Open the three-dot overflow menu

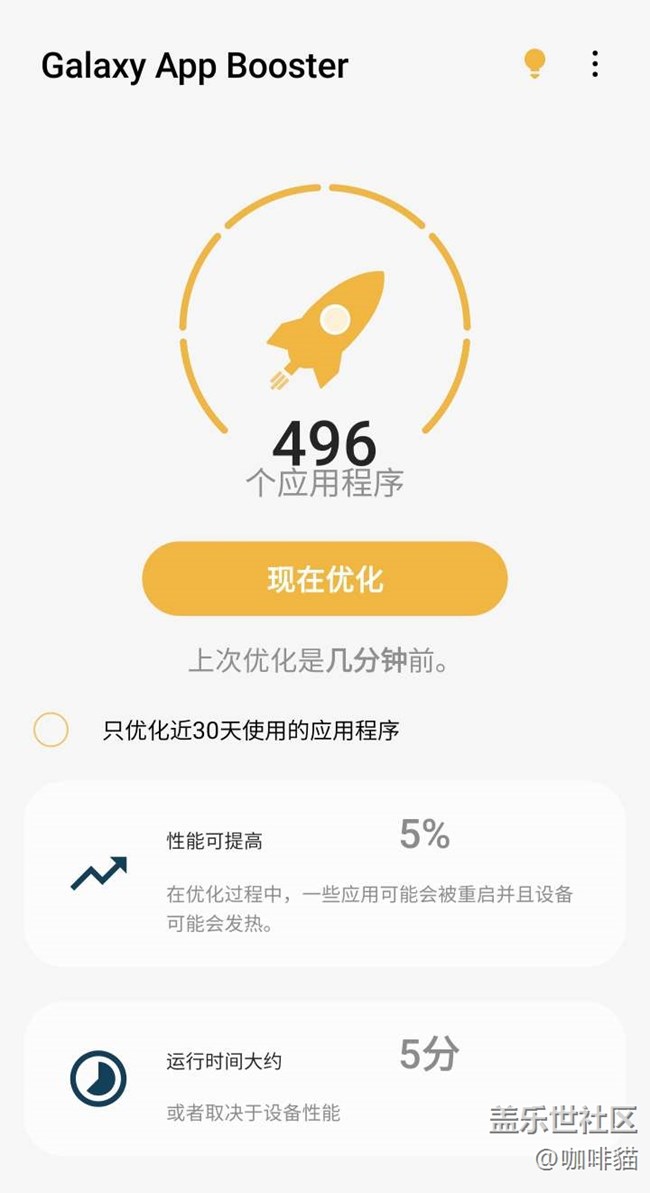pos(594,64)
